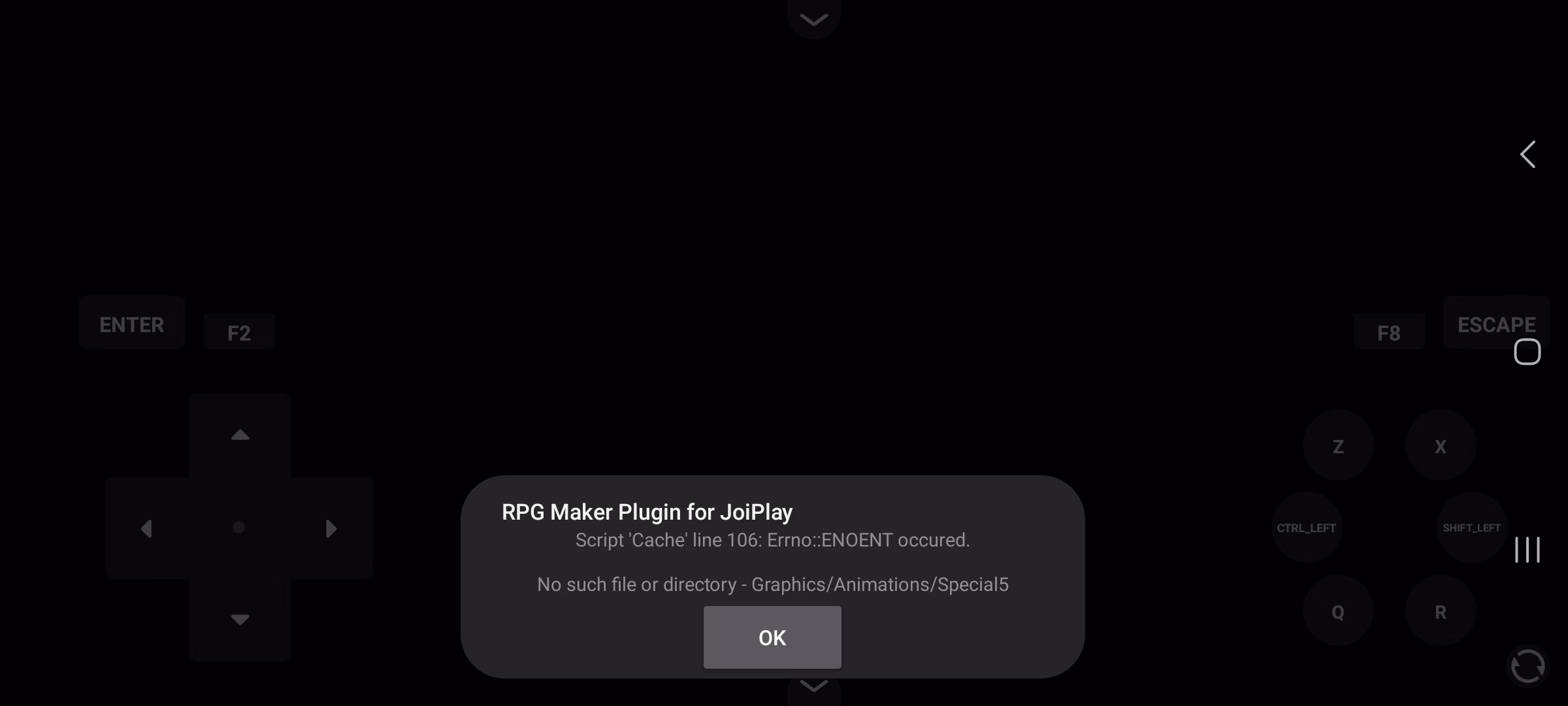This screenshot has height=706, width=1568.
Task: Tap the d-pad right arrow
Action: [331, 528]
